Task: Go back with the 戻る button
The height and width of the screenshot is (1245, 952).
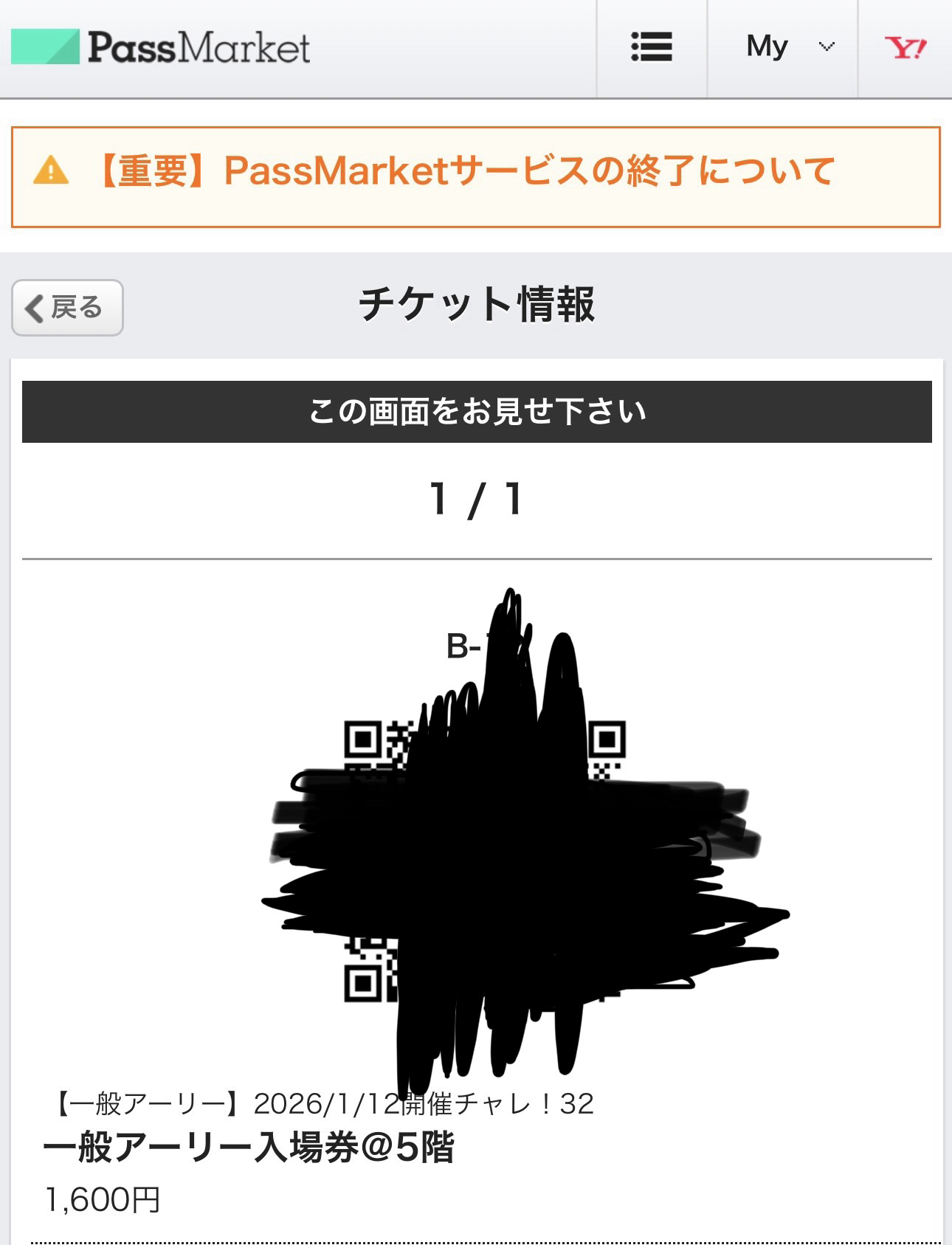Action: coord(67,308)
